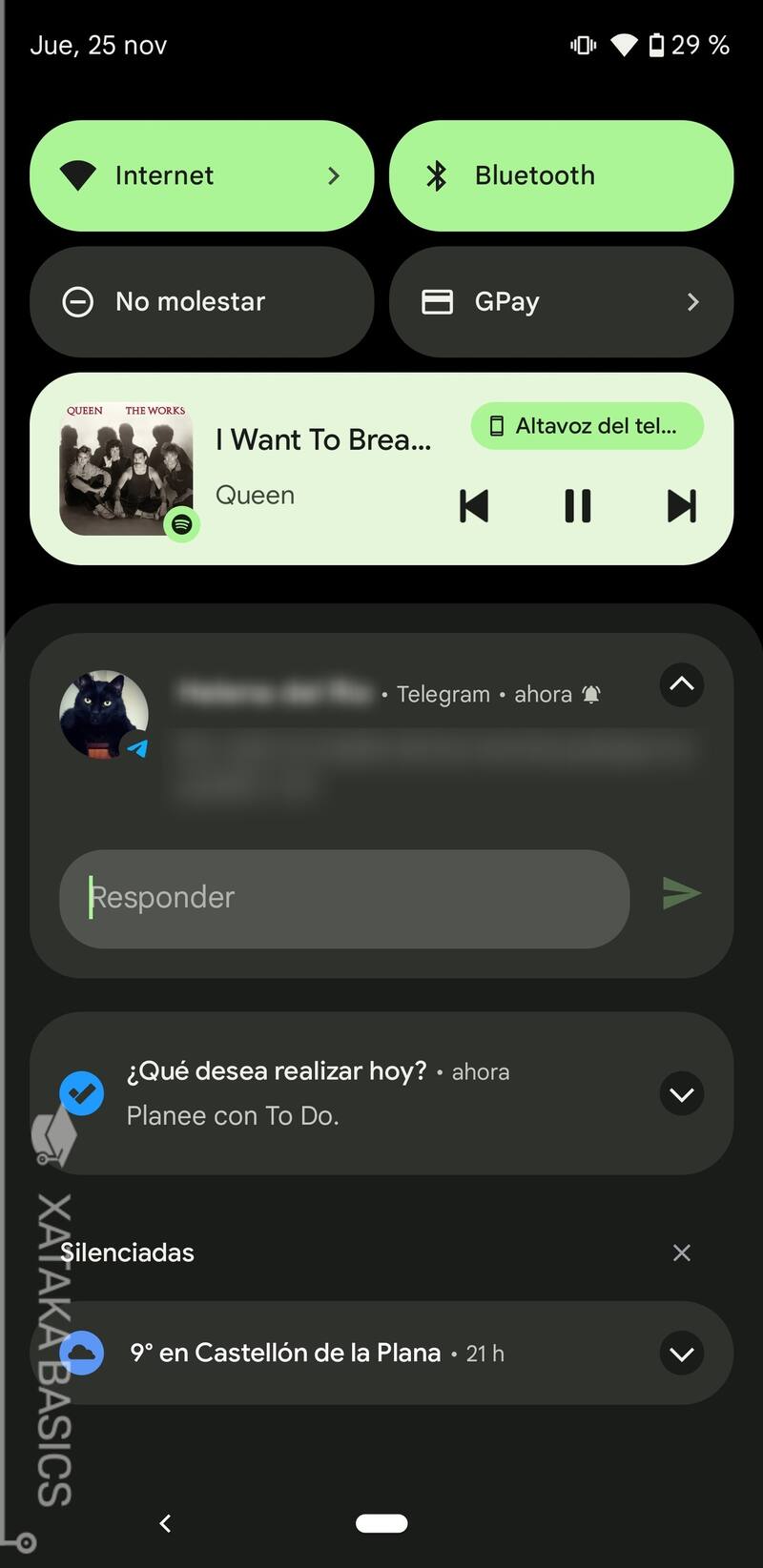Viewport: 763px width, 1568px height.
Task: Go back with the navigation arrow
Action: (165, 1523)
